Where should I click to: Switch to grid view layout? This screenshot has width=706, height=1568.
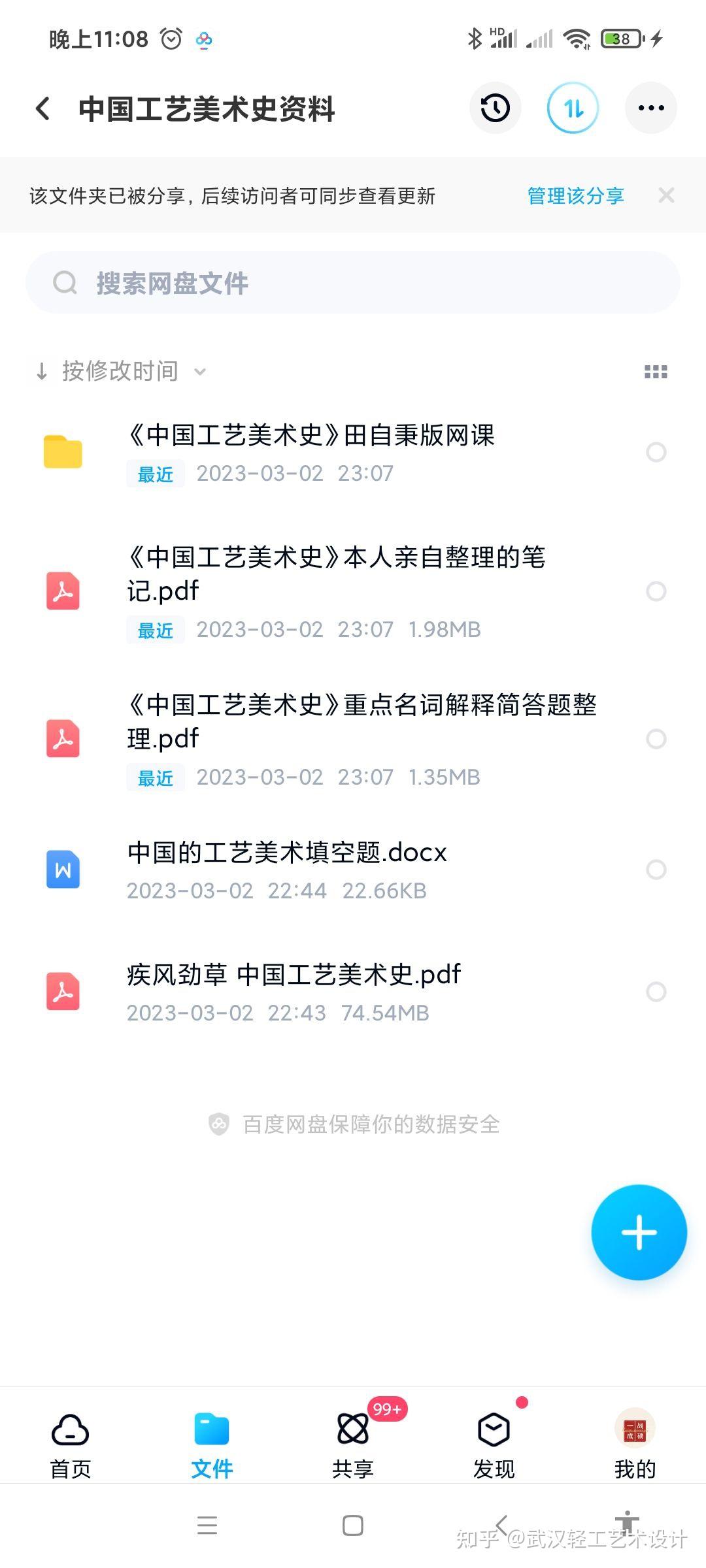click(656, 372)
